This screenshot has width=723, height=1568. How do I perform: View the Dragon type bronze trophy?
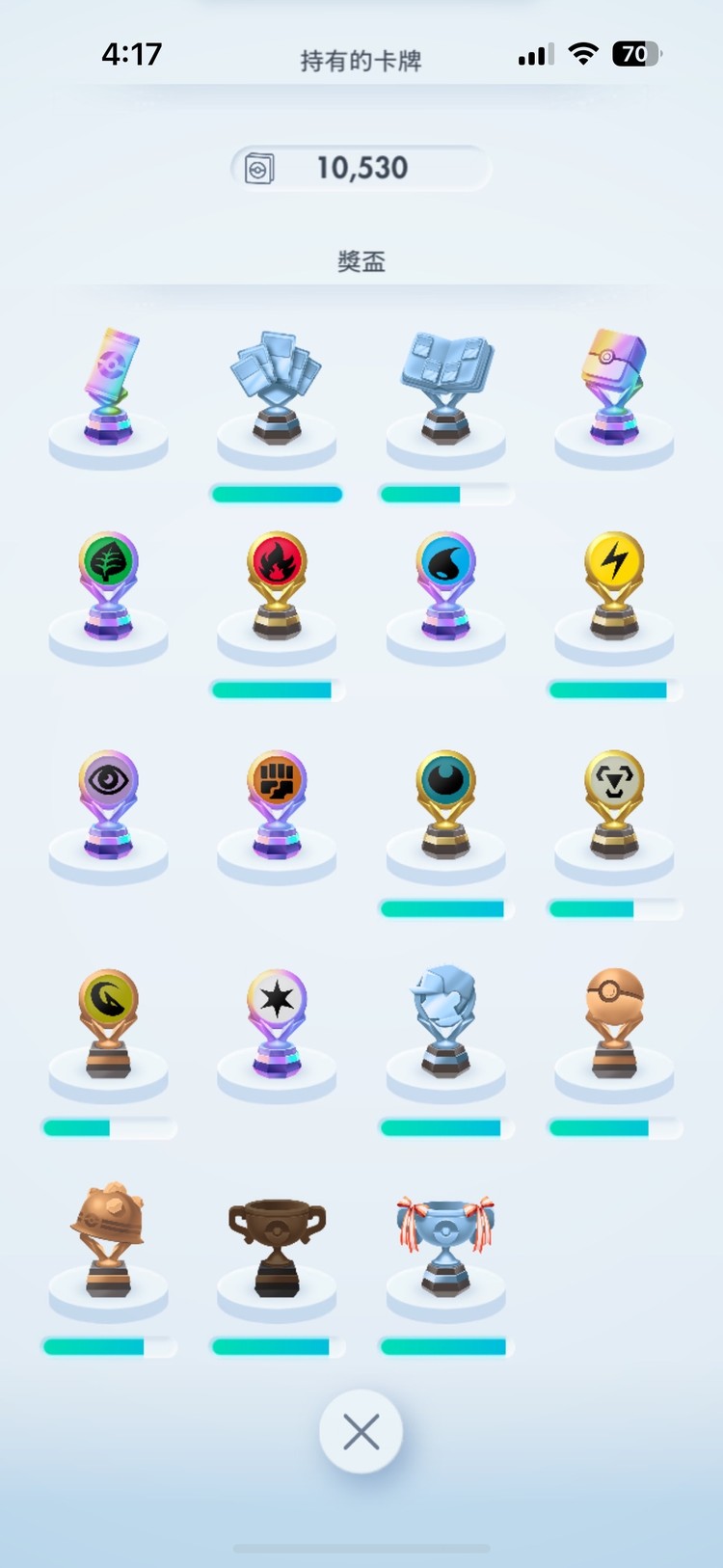(x=109, y=1022)
